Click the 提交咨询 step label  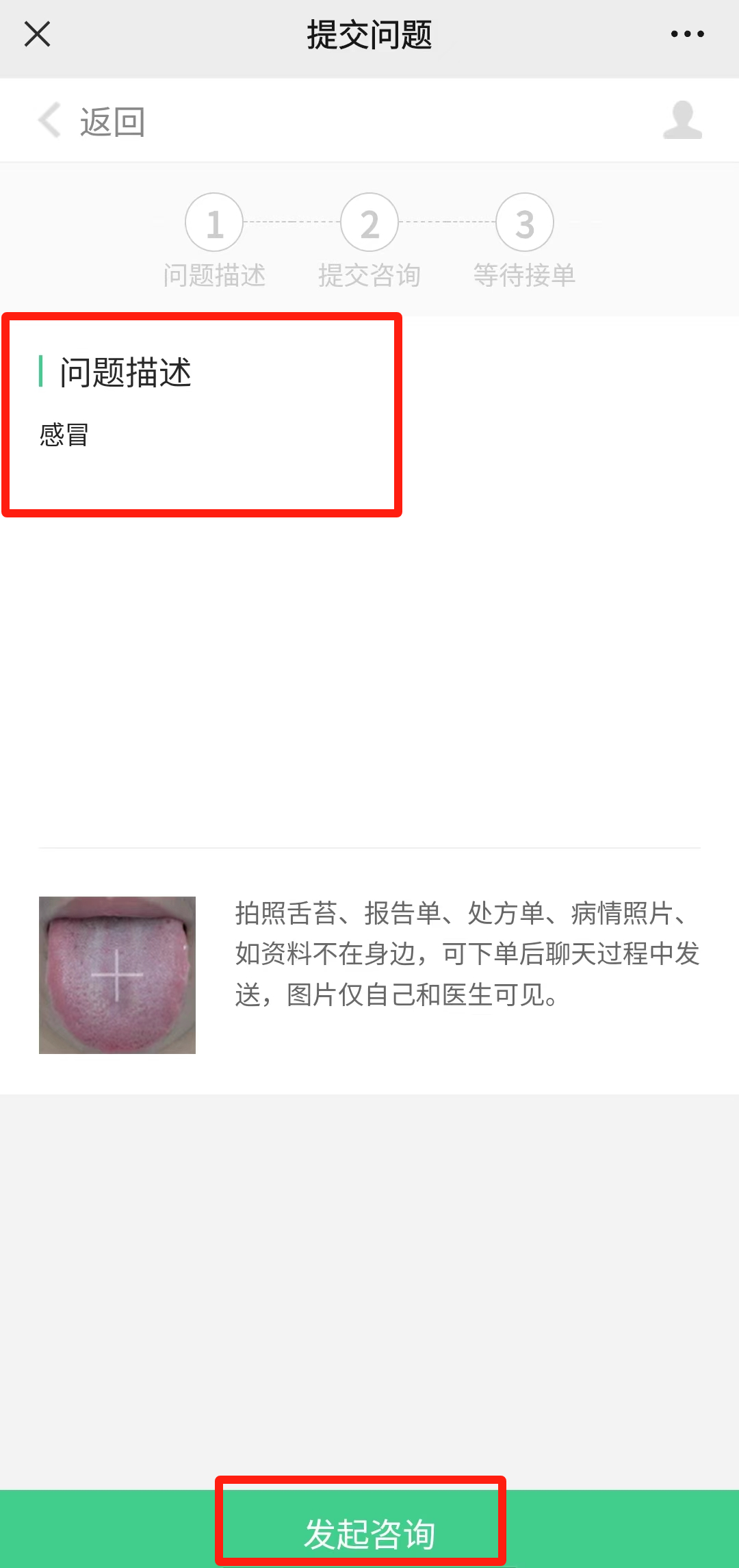click(369, 275)
